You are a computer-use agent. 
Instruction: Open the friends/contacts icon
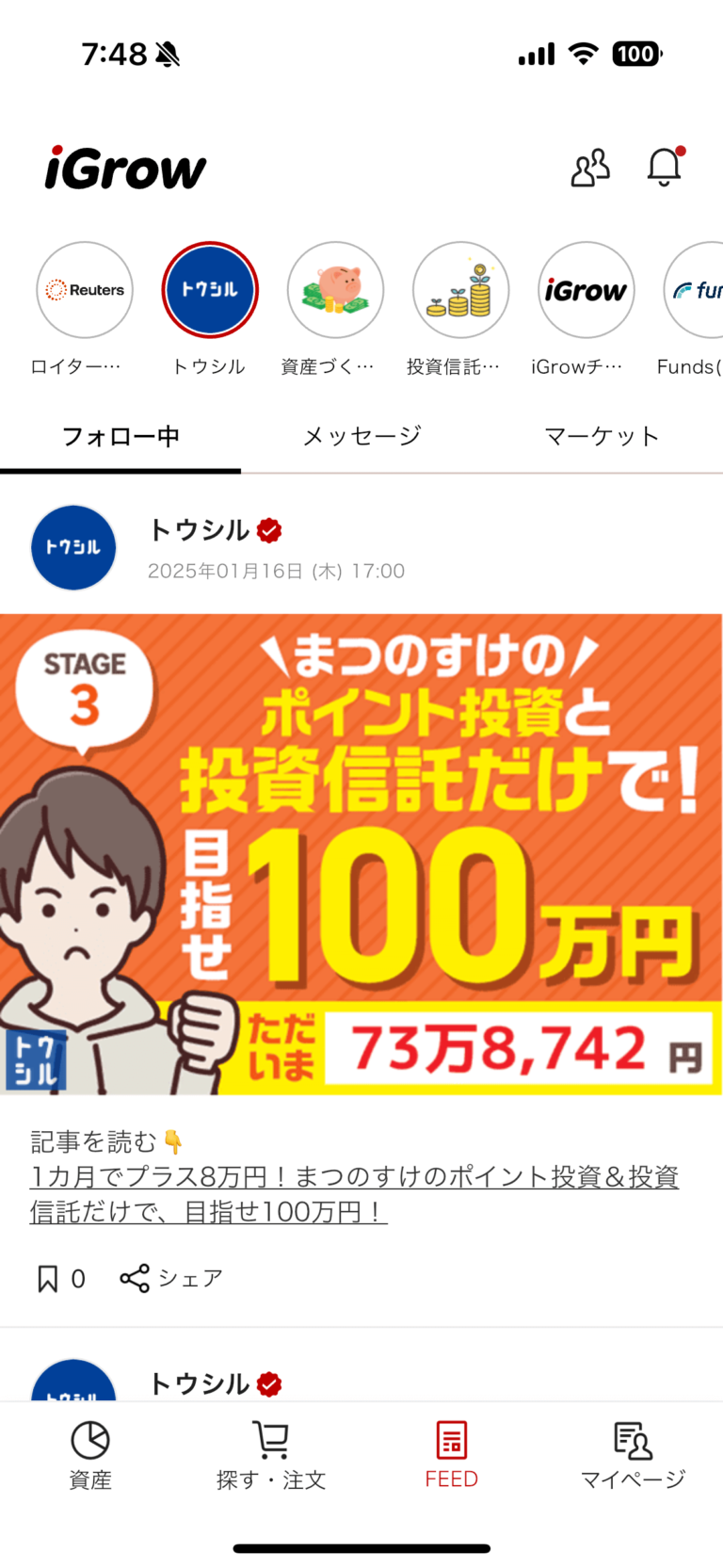tap(590, 167)
